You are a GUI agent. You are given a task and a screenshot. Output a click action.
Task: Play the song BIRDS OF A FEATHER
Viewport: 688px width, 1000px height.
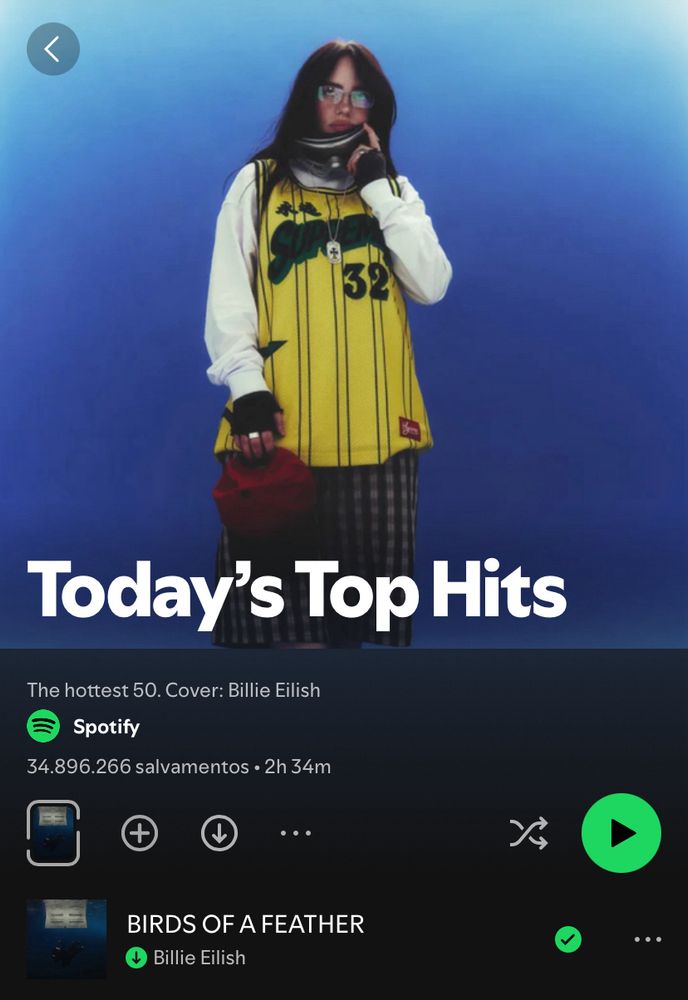point(245,924)
